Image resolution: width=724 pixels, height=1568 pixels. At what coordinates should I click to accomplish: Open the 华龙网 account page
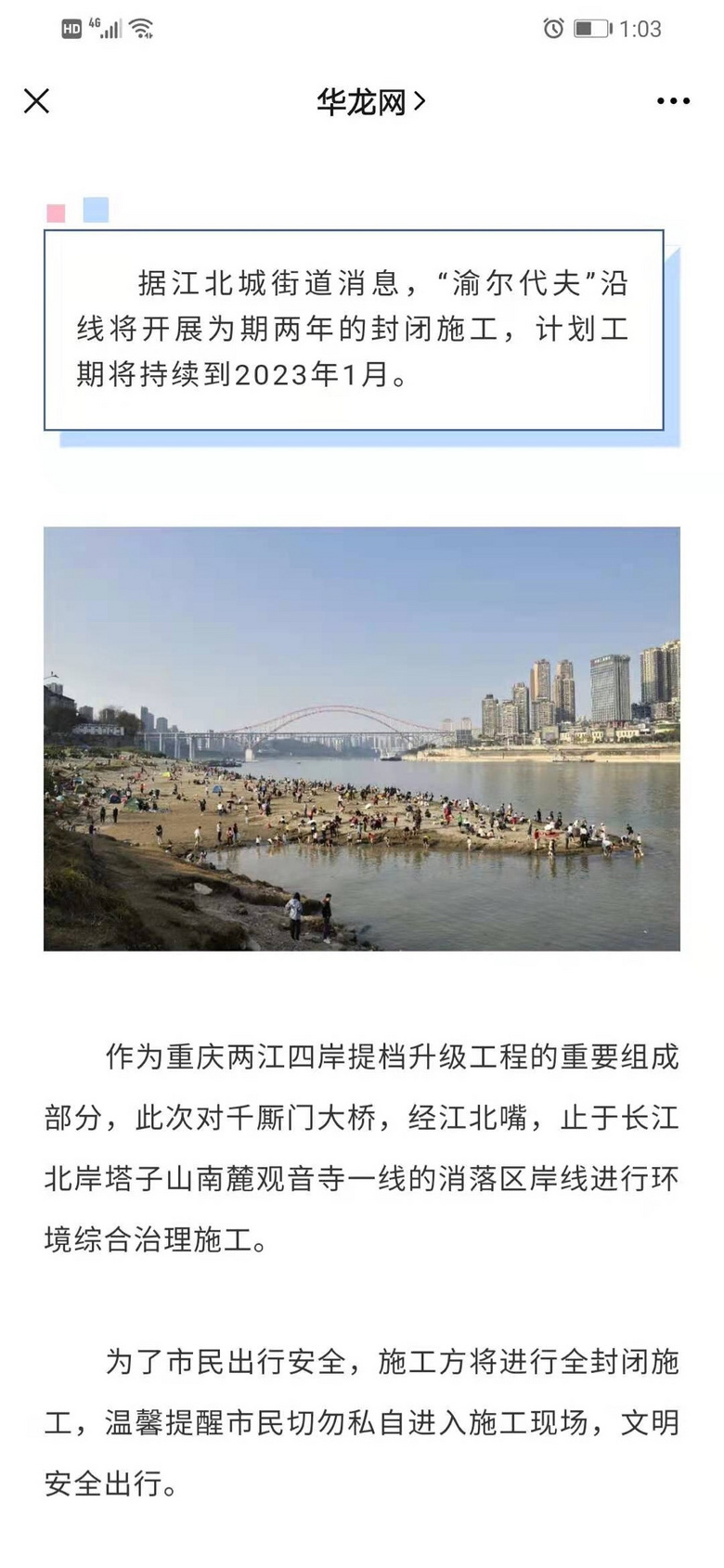click(369, 101)
